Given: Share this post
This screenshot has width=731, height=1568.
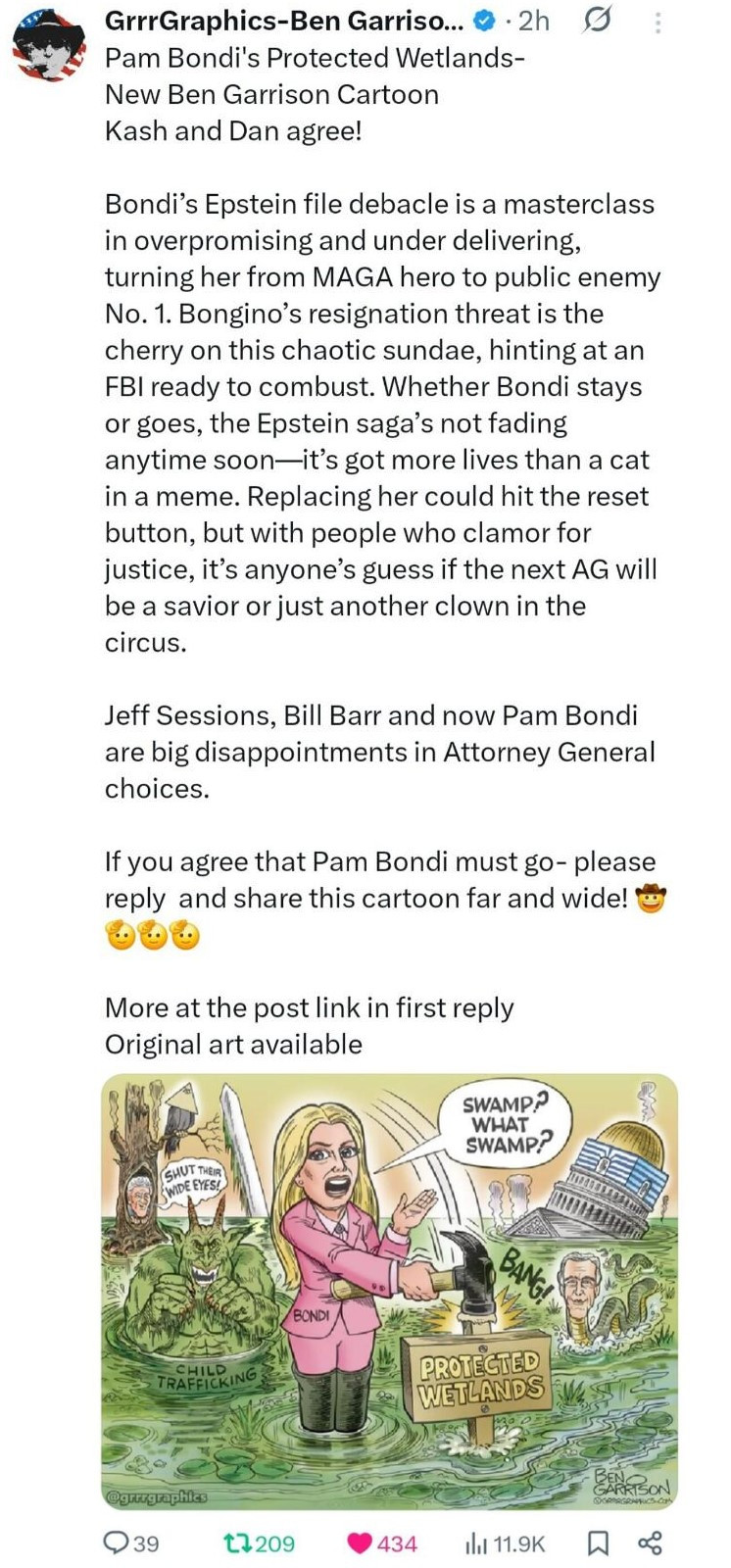Looking at the screenshot, I should (650, 1543).
